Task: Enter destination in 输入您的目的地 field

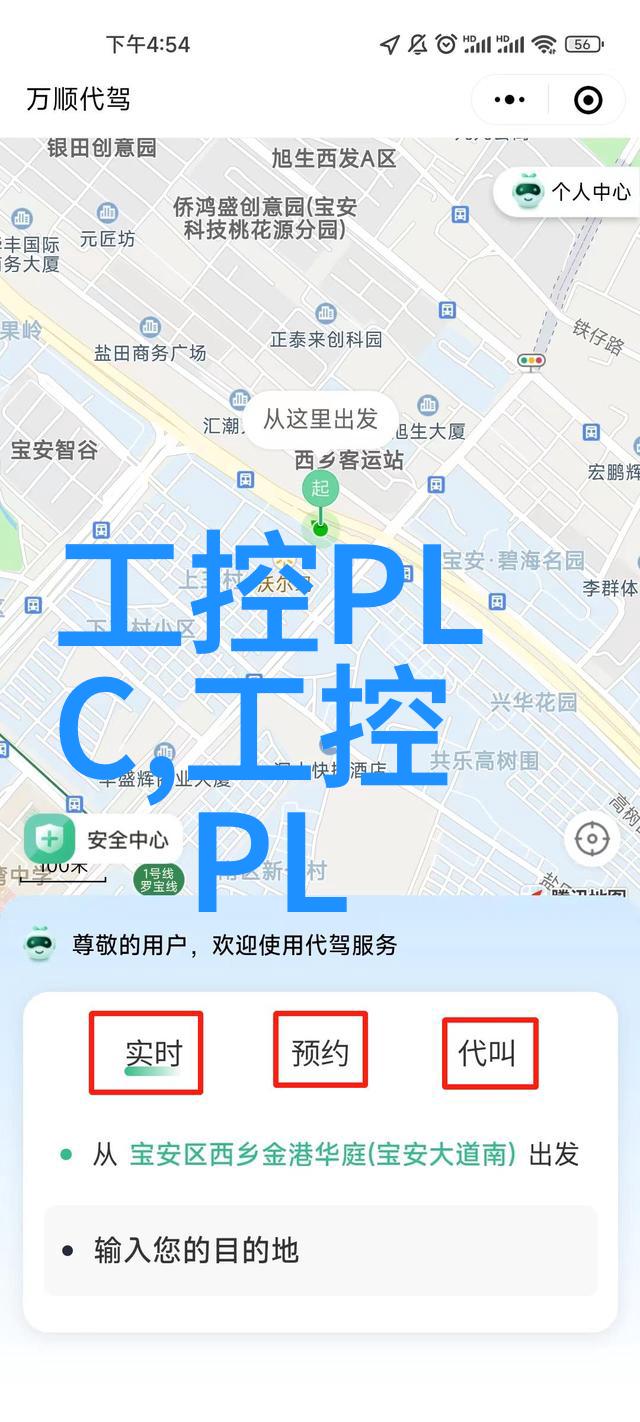Action: point(320,1250)
